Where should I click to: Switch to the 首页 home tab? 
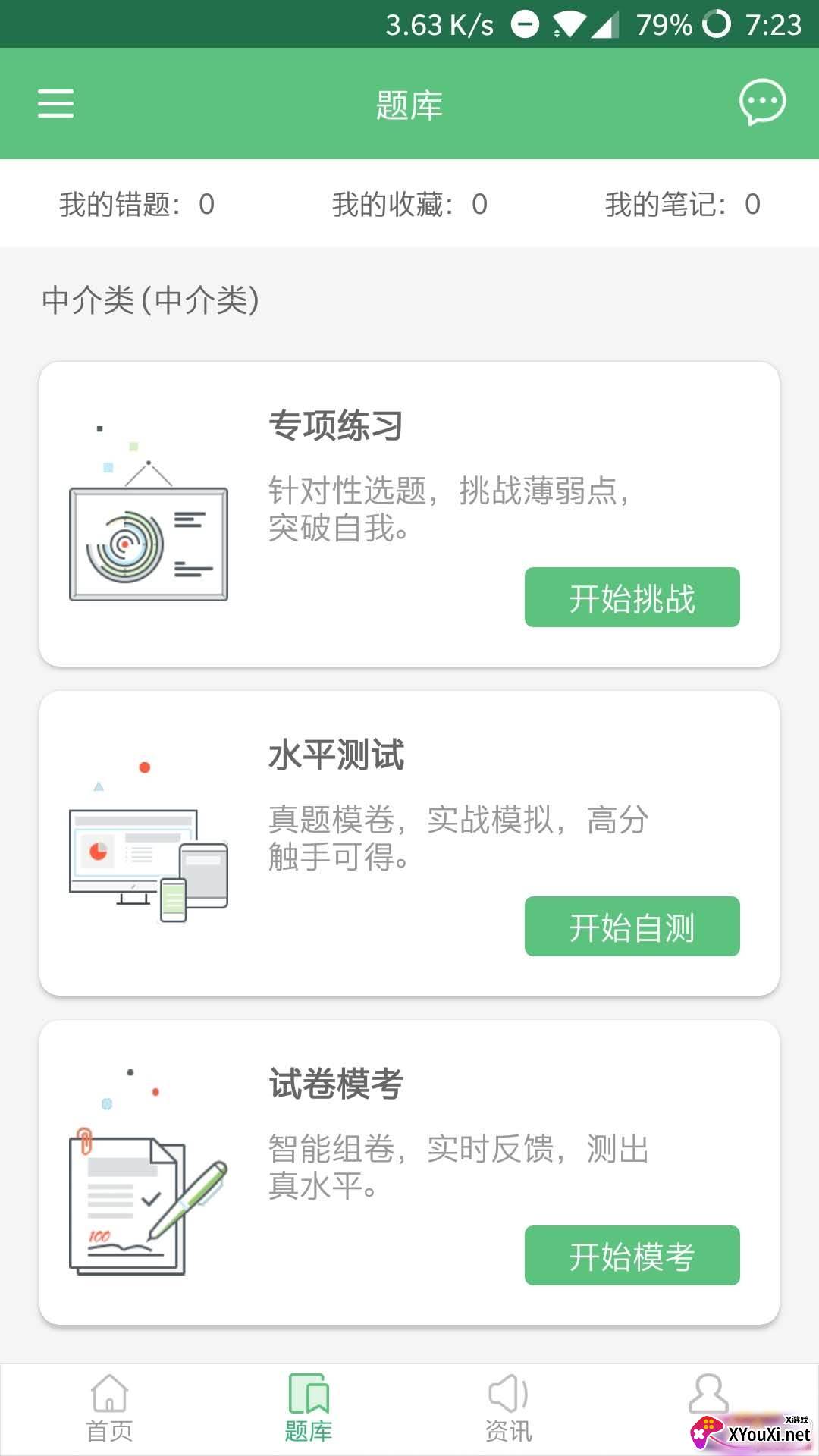pyautogui.click(x=109, y=1409)
